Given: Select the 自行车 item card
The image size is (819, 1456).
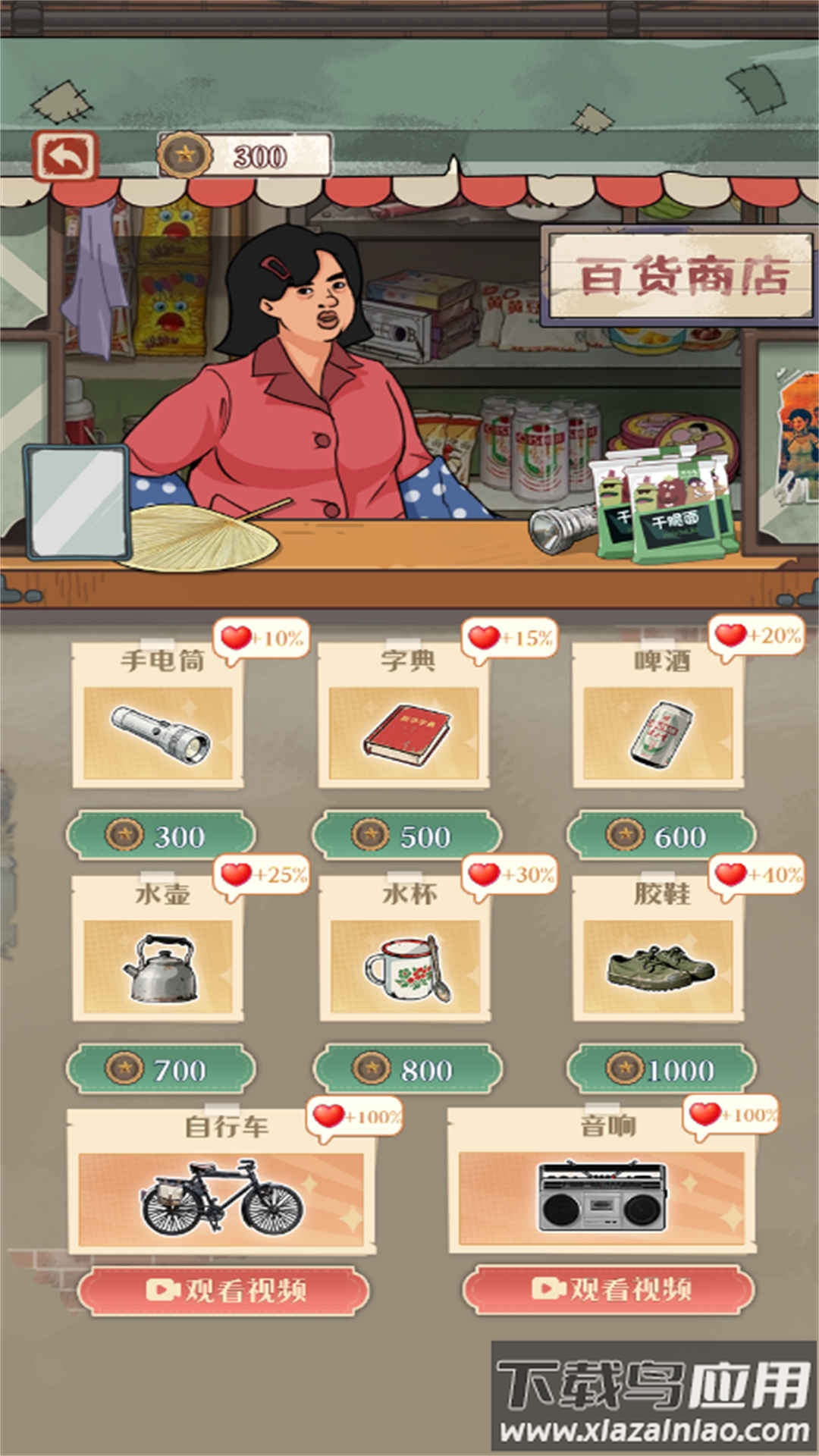Looking at the screenshot, I should pos(221,1183).
